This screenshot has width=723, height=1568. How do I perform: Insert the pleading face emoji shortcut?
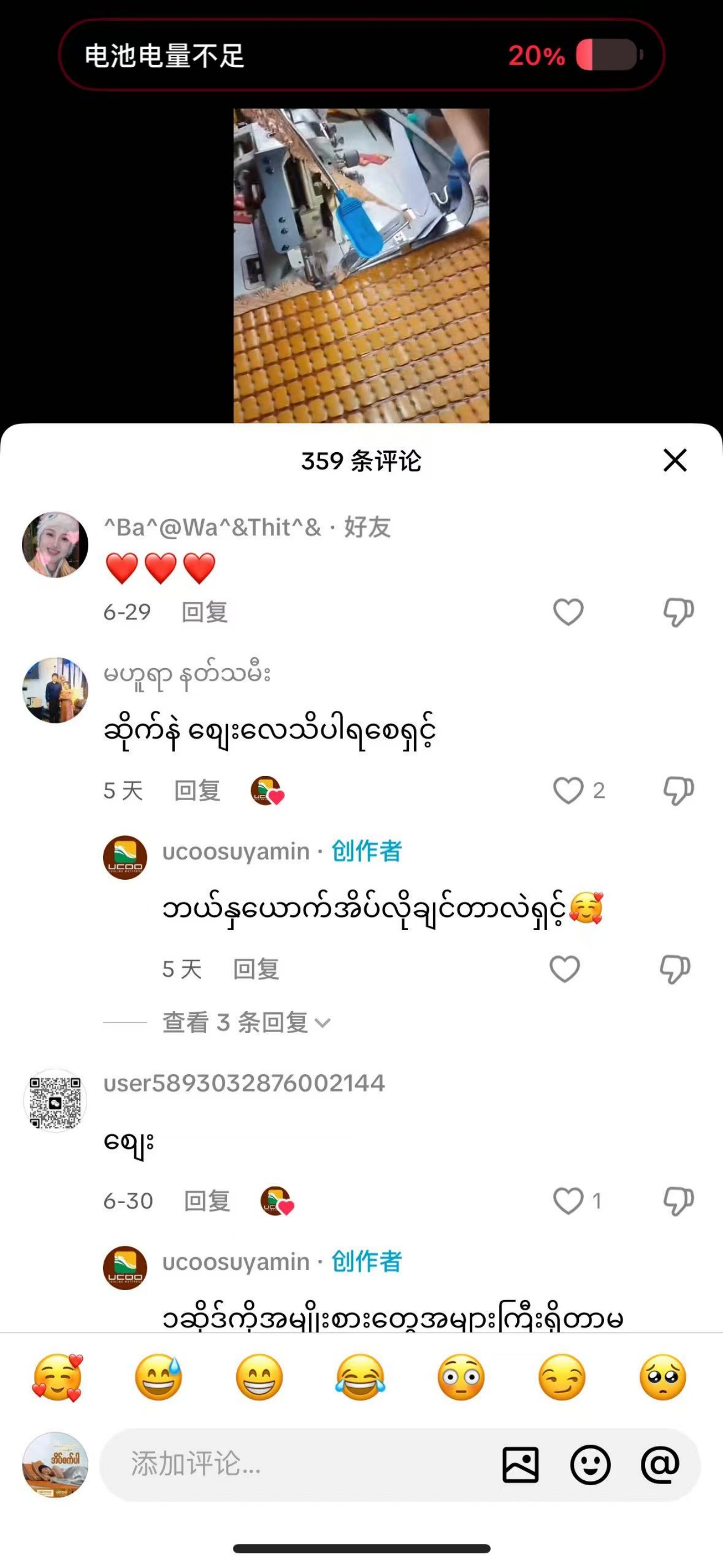(x=663, y=1377)
